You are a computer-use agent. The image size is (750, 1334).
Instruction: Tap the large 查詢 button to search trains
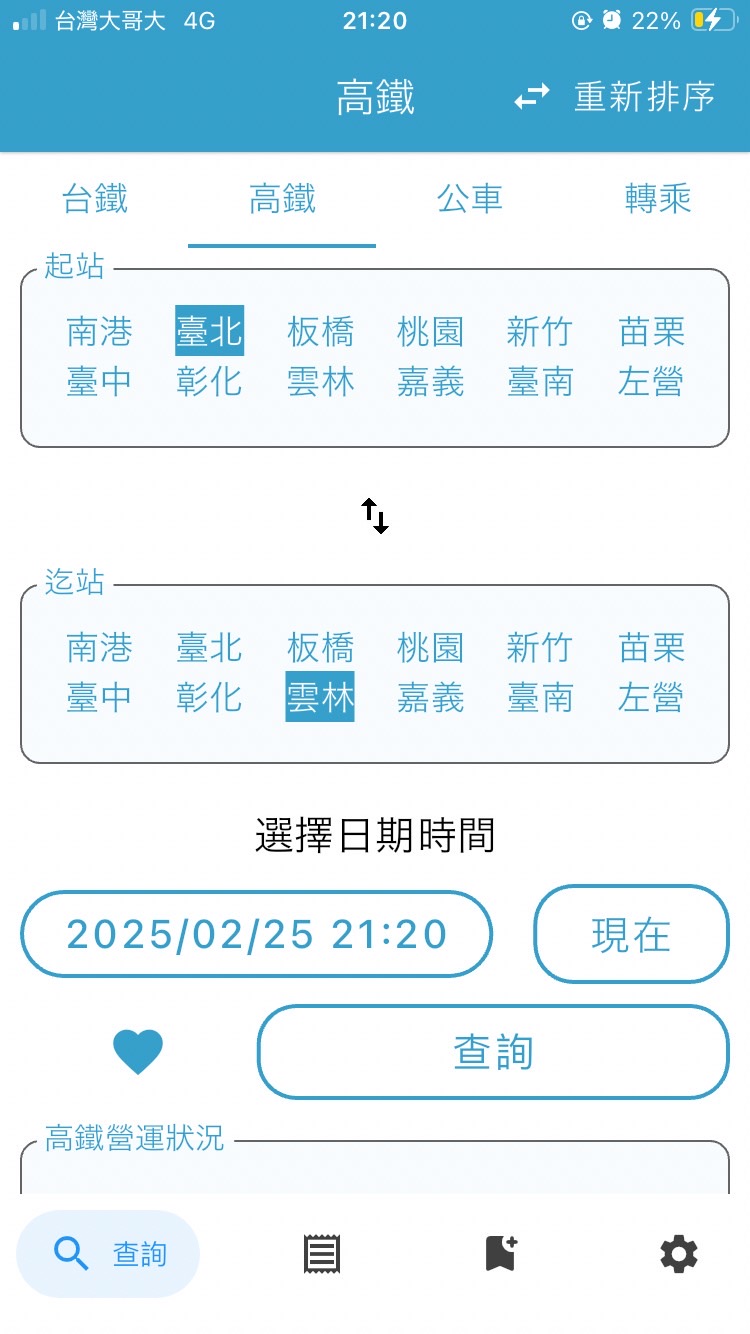point(493,1052)
